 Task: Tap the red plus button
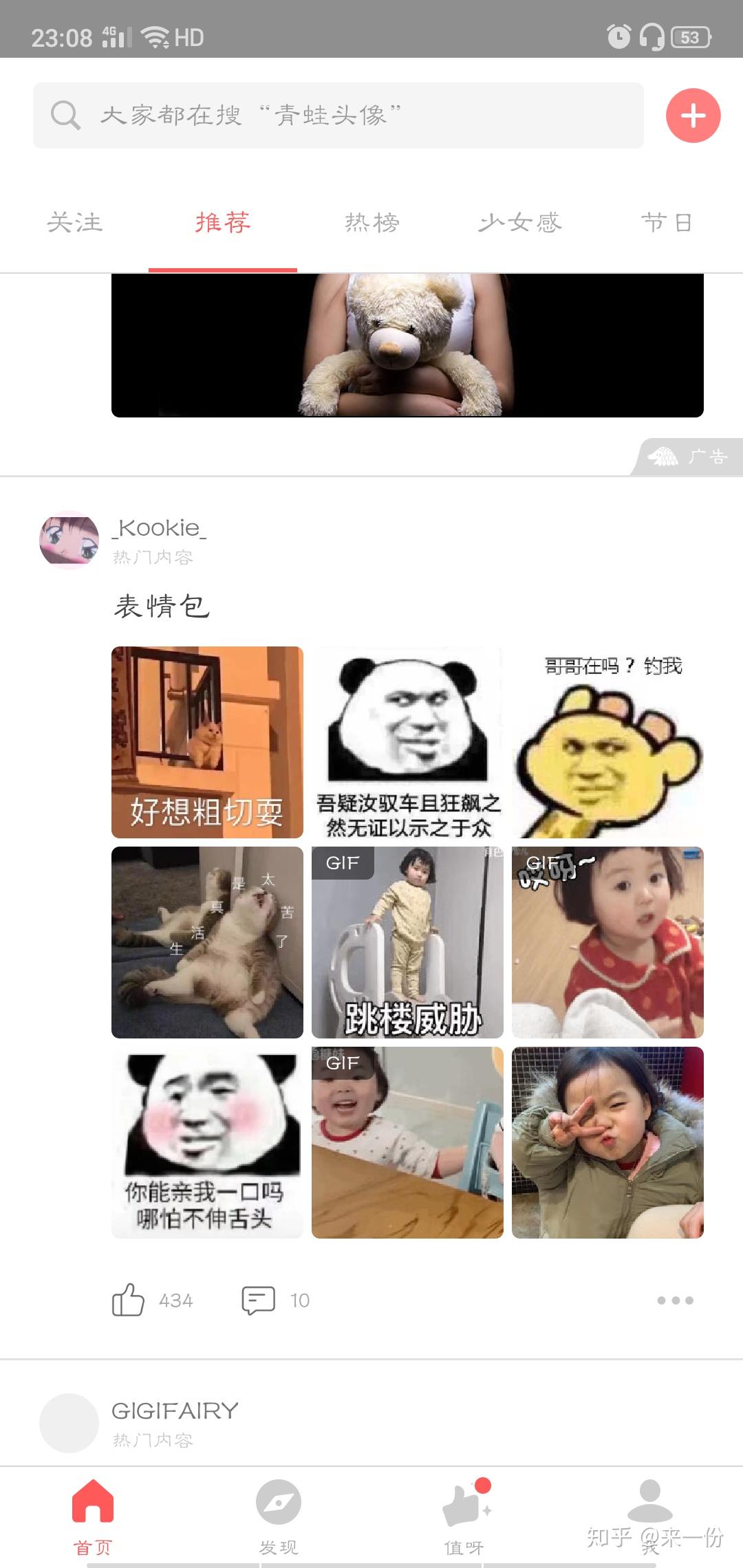coord(693,116)
